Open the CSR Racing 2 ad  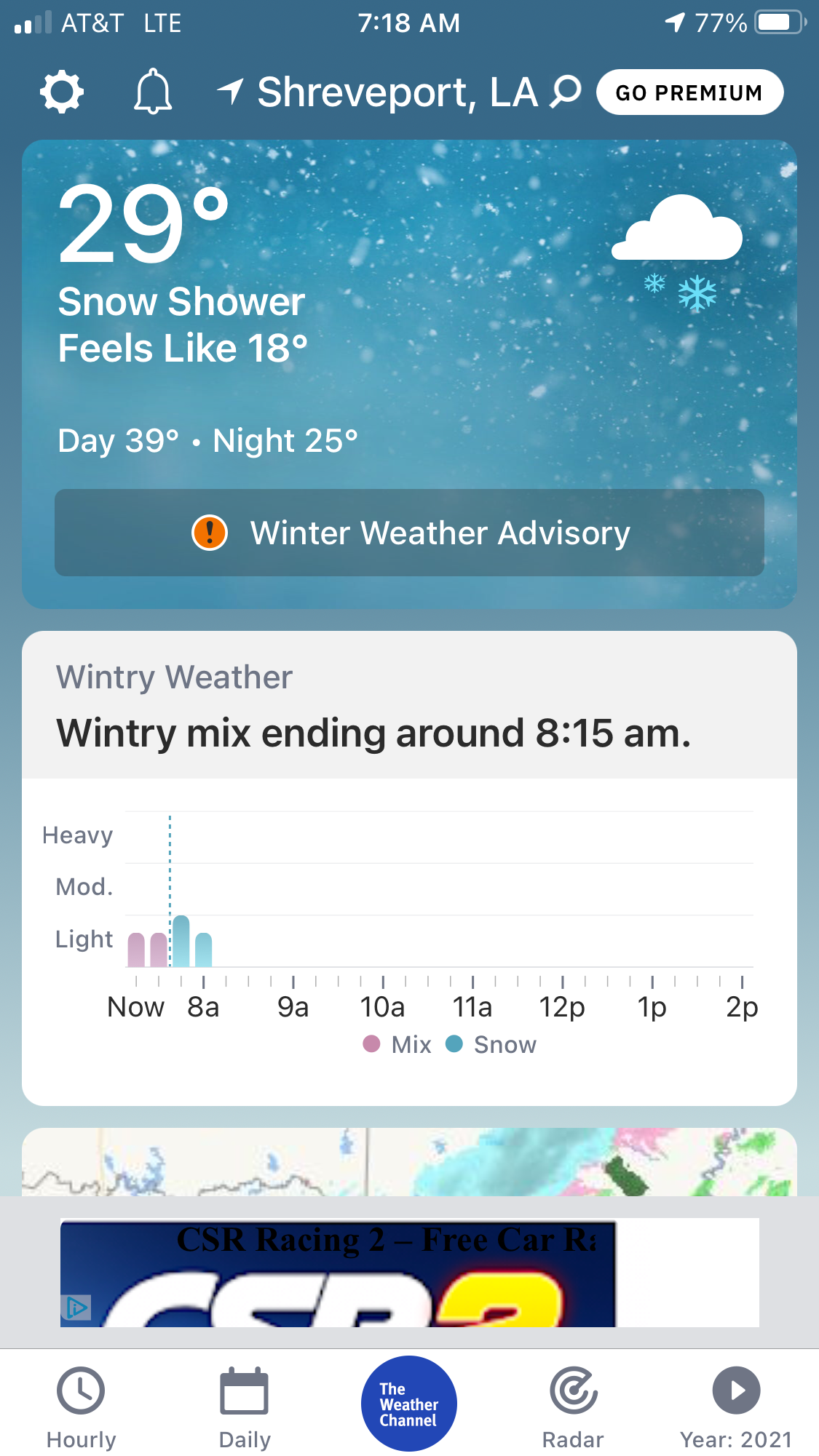[x=339, y=1273]
